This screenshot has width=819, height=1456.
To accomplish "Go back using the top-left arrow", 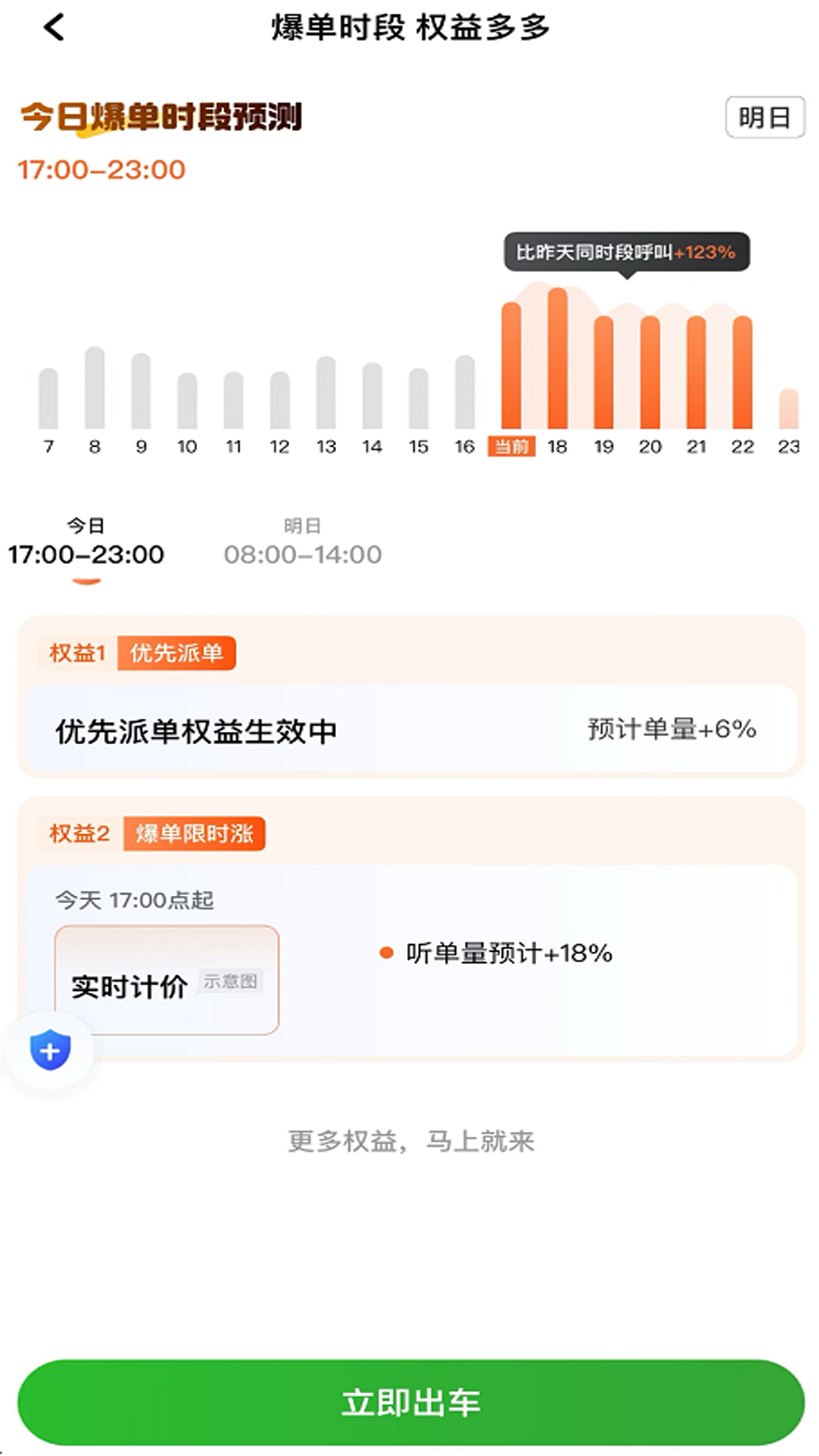I will coord(54,28).
